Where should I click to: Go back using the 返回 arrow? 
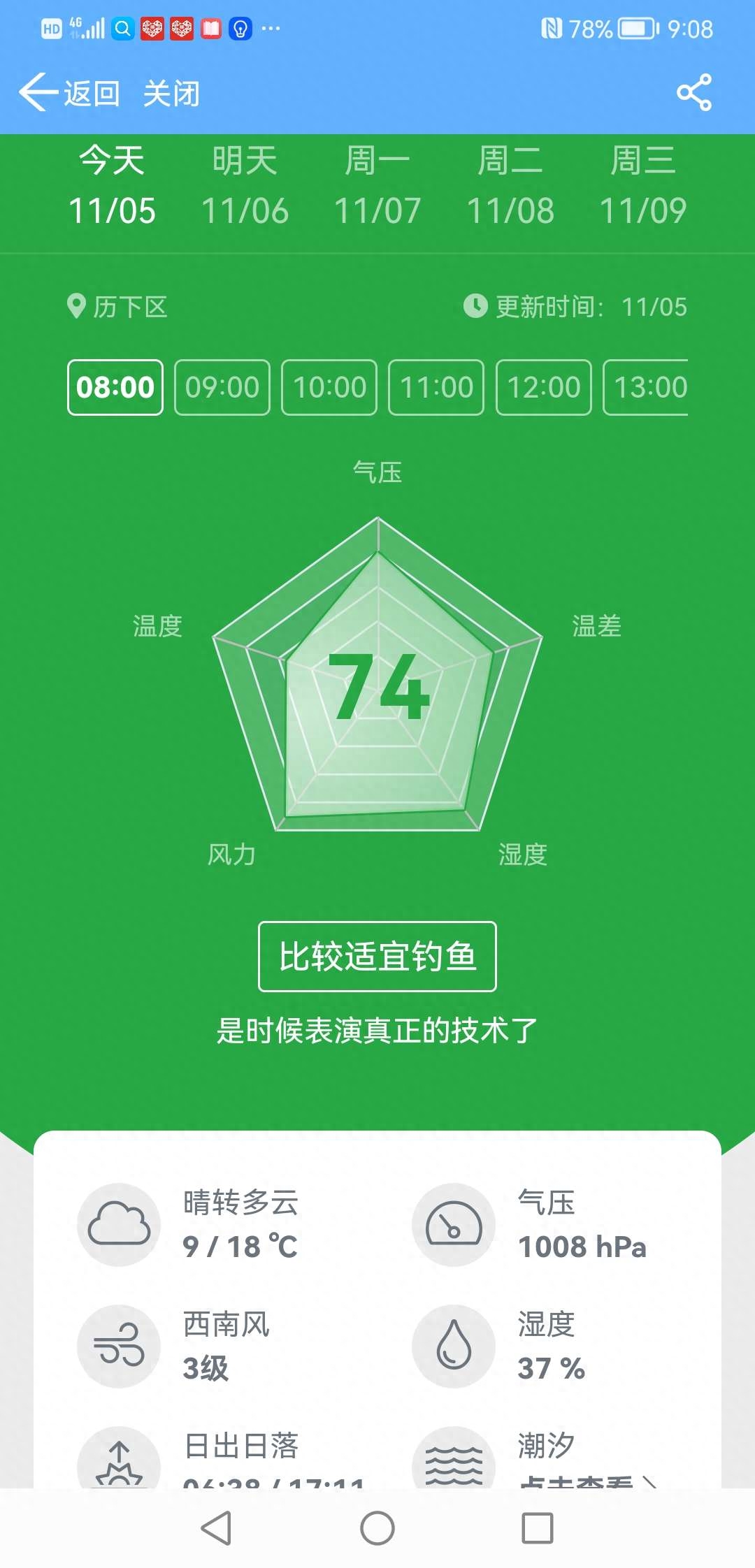(69, 93)
